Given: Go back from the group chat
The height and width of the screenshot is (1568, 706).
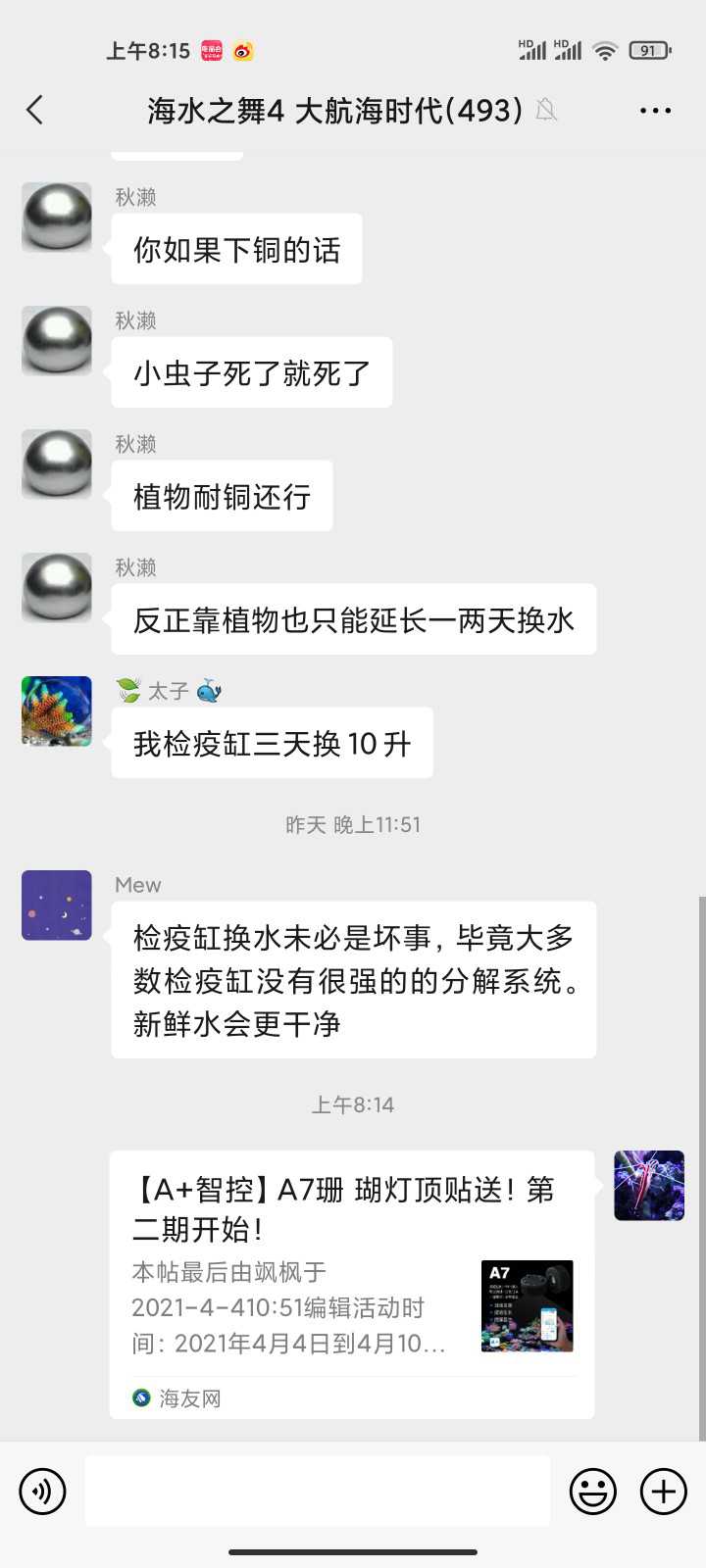Looking at the screenshot, I should click(35, 110).
